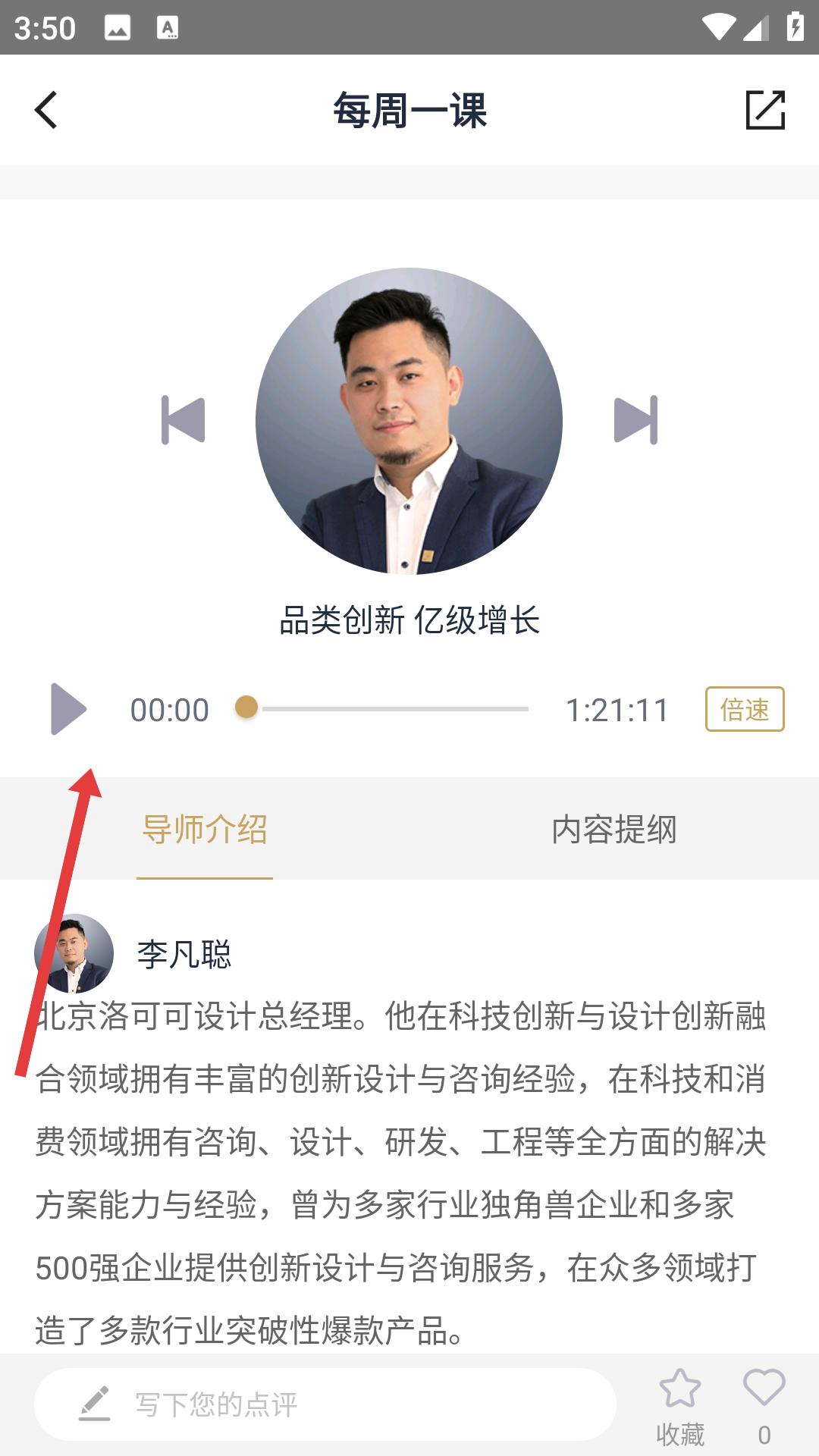Select the 导师介绍 tab
Screen dimensions: 819x1456
click(x=205, y=830)
